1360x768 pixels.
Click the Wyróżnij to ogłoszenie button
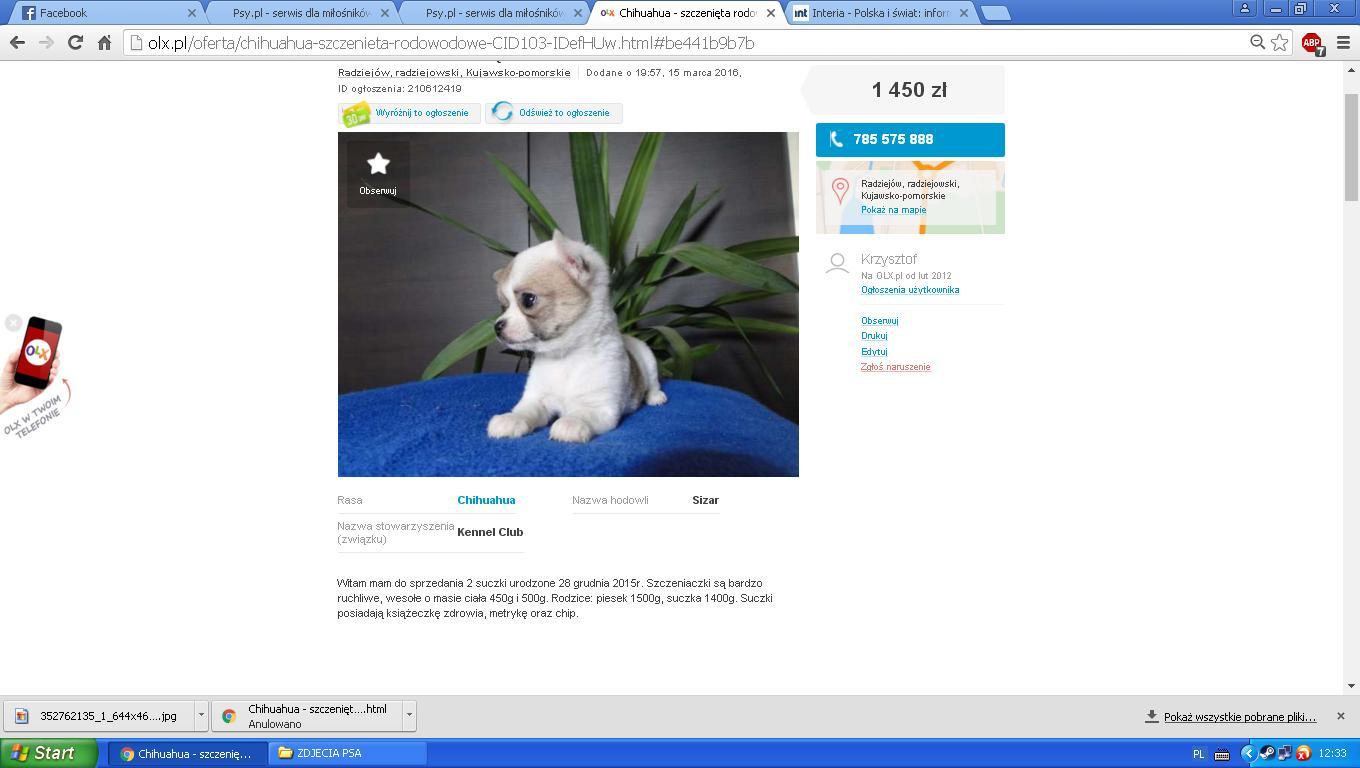click(x=409, y=113)
